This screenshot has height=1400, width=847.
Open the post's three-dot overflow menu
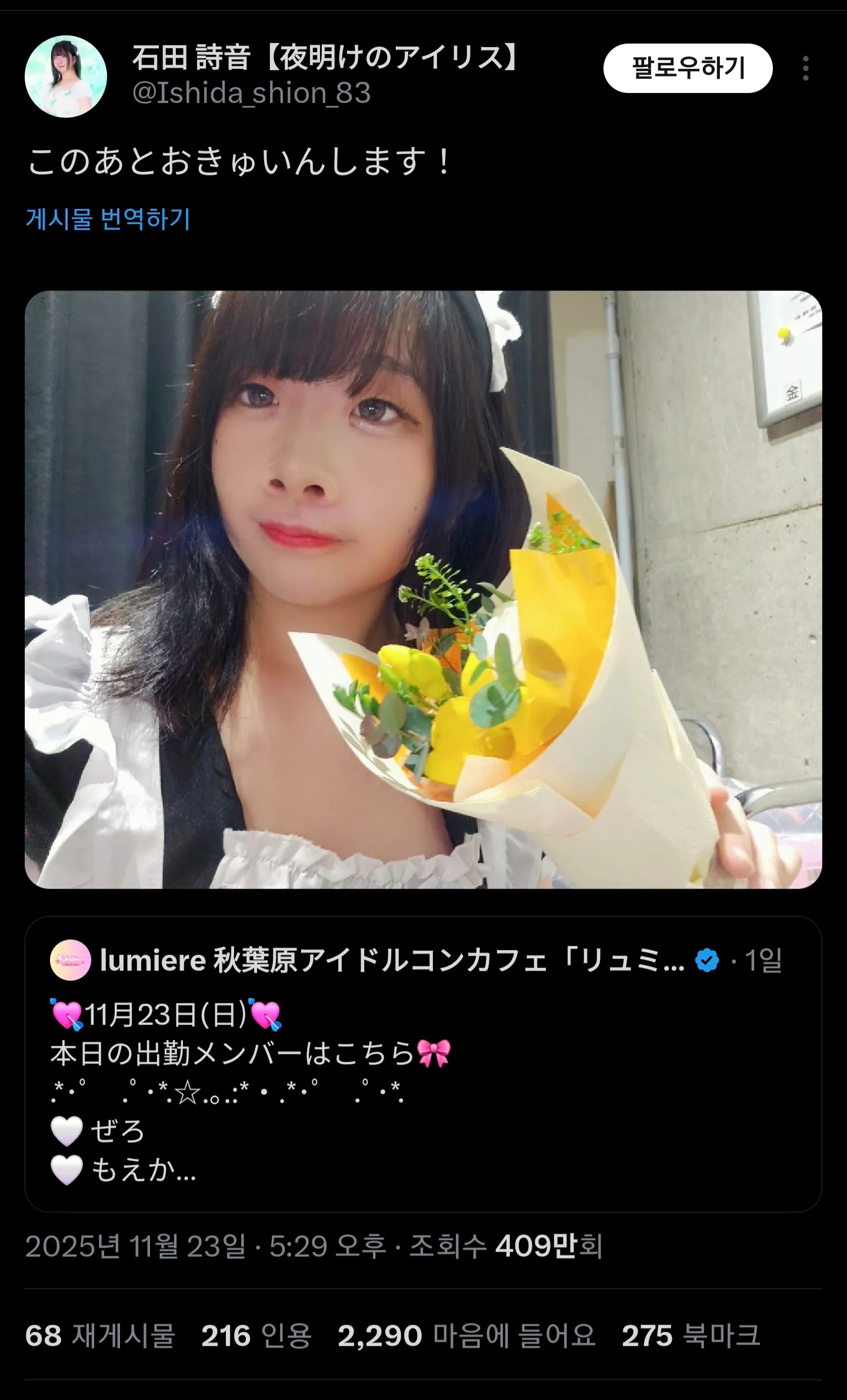point(805,69)
